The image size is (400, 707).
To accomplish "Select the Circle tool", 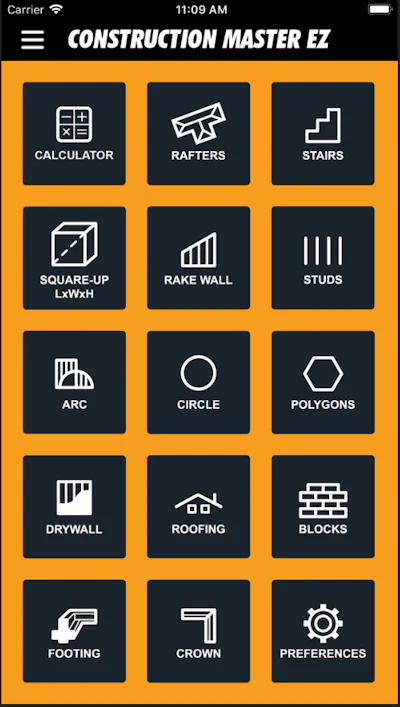I will click(198, 382).
